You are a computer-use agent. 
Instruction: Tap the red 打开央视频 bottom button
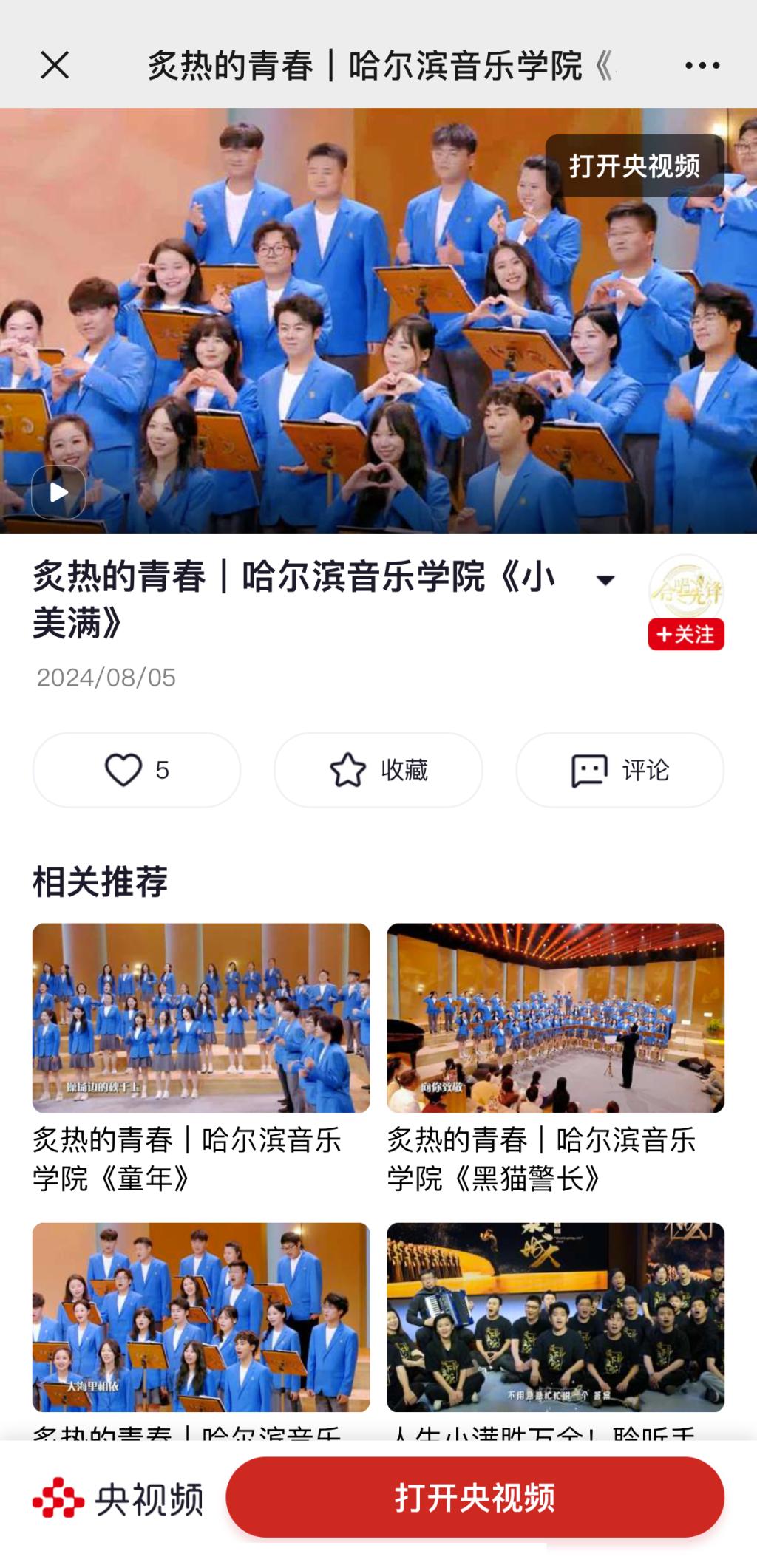[x=475, y=1498]
